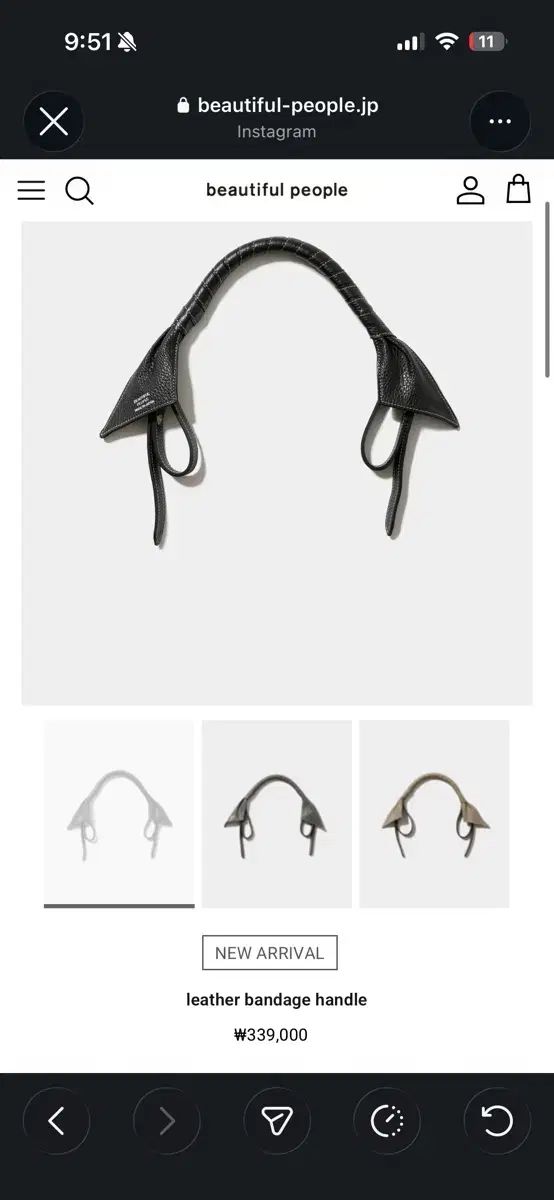554x1200 pixels.
Task: Open the hamburger site menu
Action: click(x=31, y=190)
